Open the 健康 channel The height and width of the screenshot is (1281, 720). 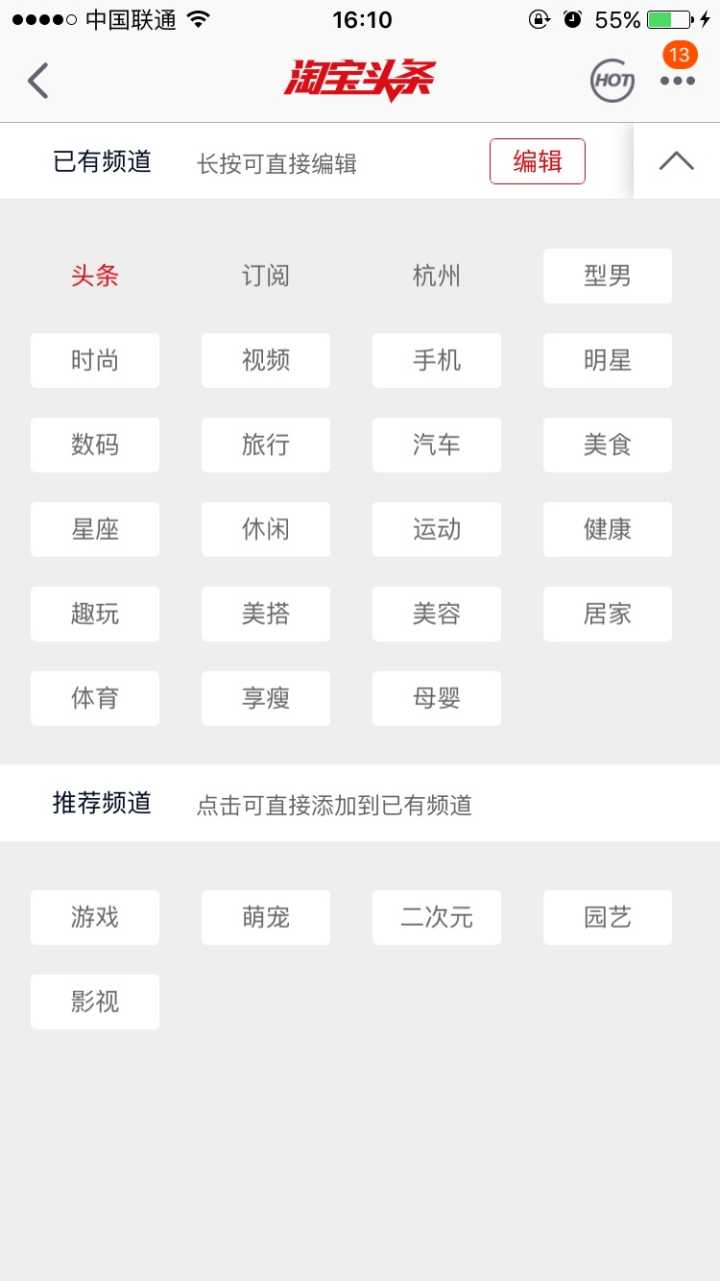tap(607, 529)
